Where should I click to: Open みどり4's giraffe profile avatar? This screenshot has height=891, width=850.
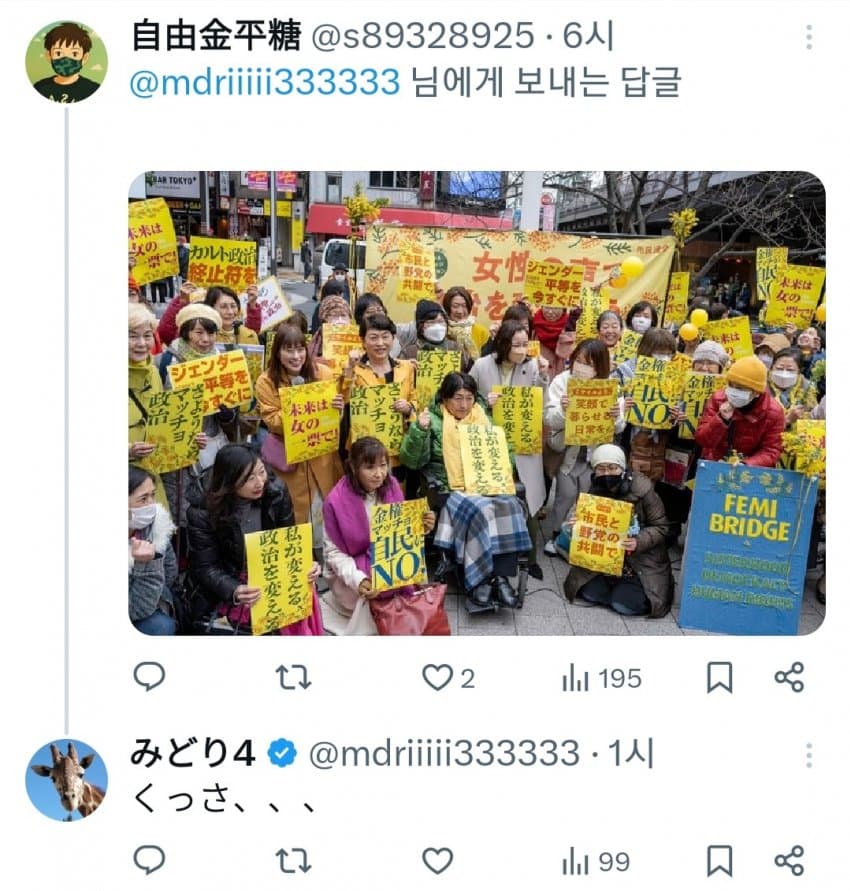tap(66, 780)
